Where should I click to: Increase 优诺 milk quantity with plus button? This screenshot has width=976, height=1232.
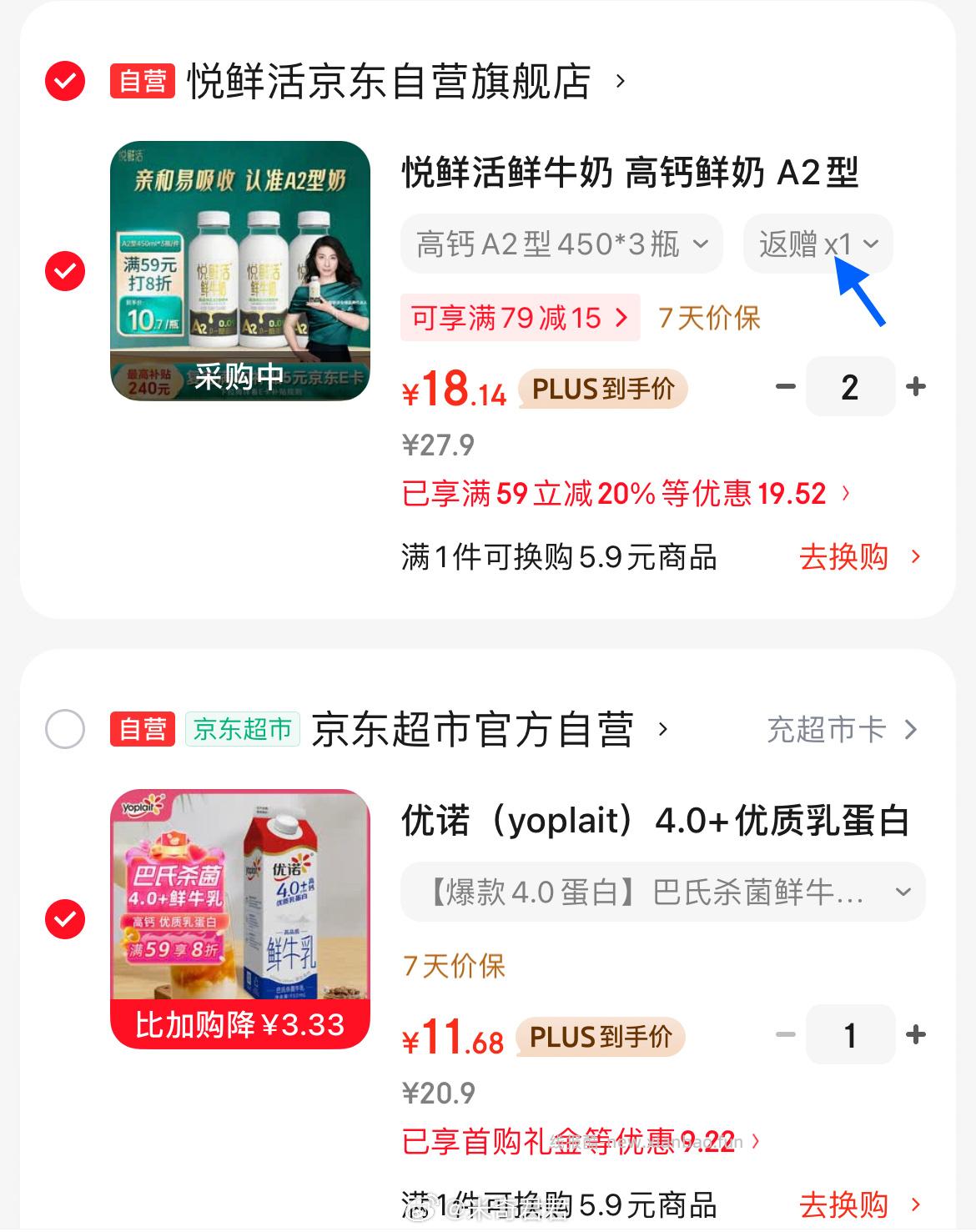coord(916,1034)
